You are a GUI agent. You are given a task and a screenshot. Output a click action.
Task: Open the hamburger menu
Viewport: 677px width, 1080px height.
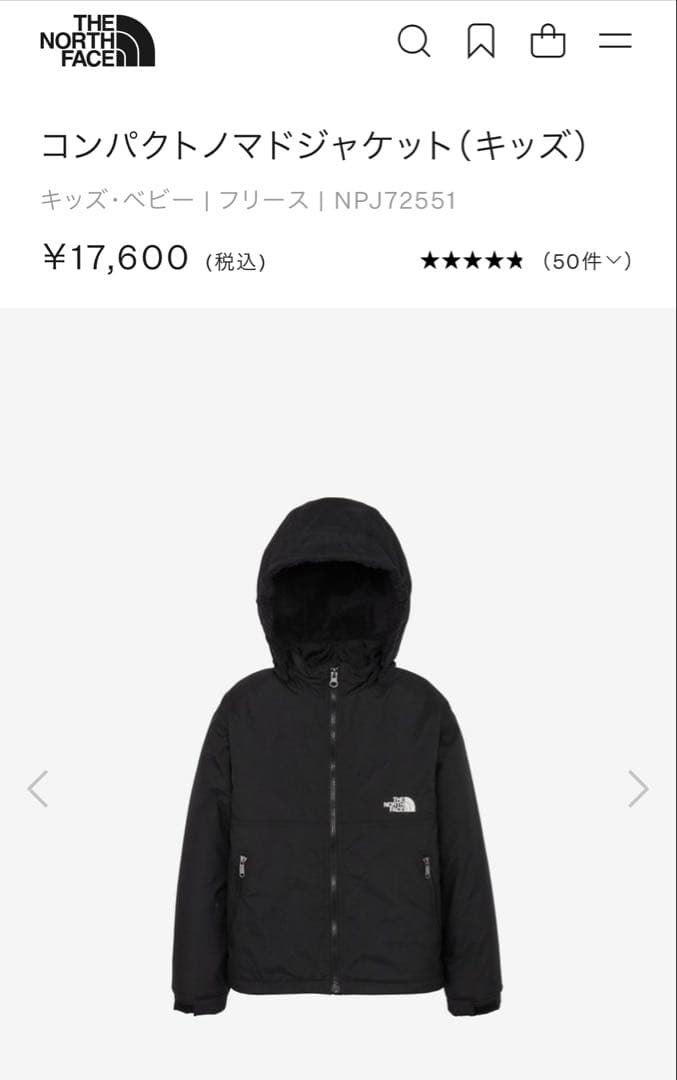pyautogui.click(x=615, y=41)
